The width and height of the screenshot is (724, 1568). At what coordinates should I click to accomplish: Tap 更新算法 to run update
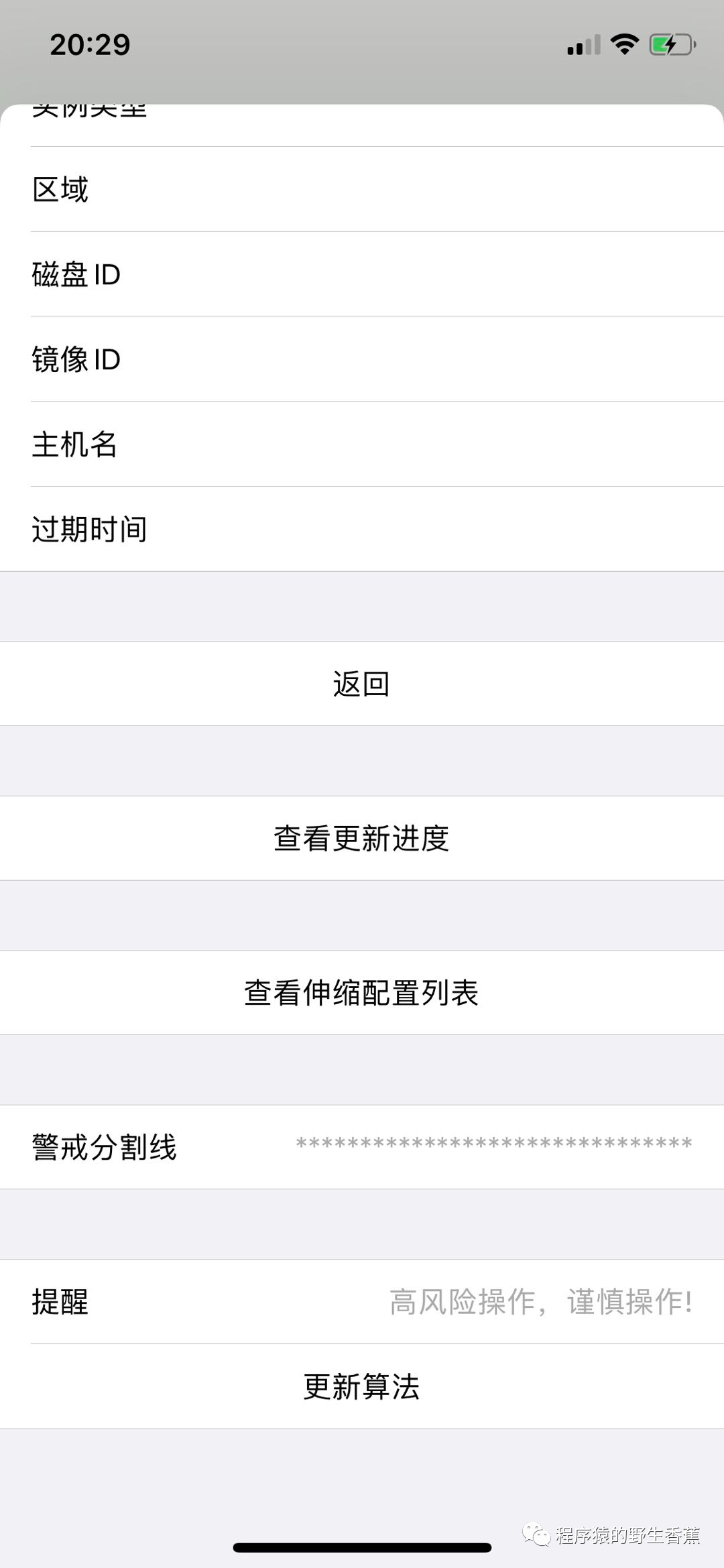click(x=361, y=1387)
